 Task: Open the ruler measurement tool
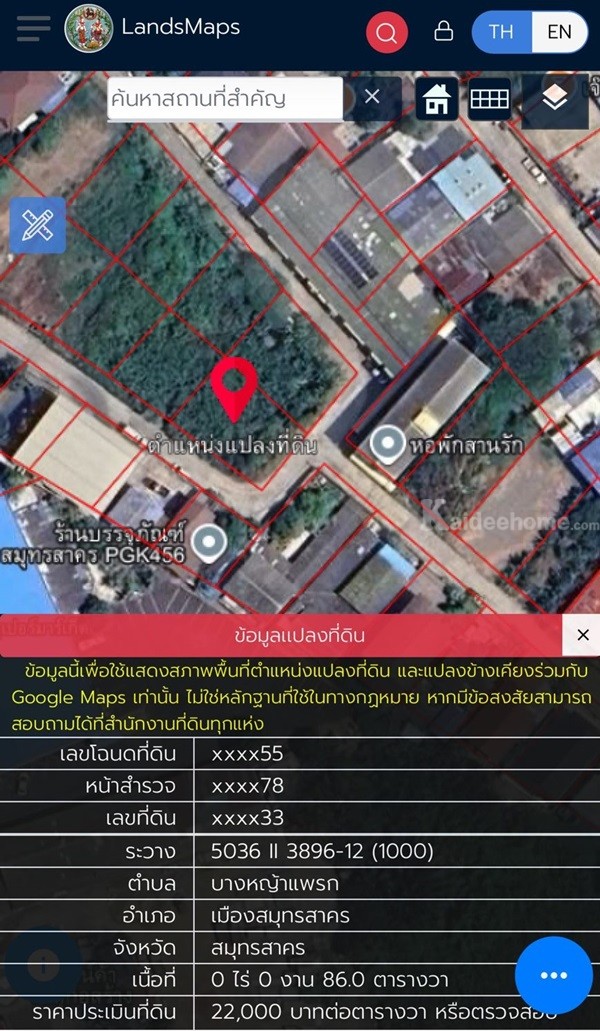[38, 225]
